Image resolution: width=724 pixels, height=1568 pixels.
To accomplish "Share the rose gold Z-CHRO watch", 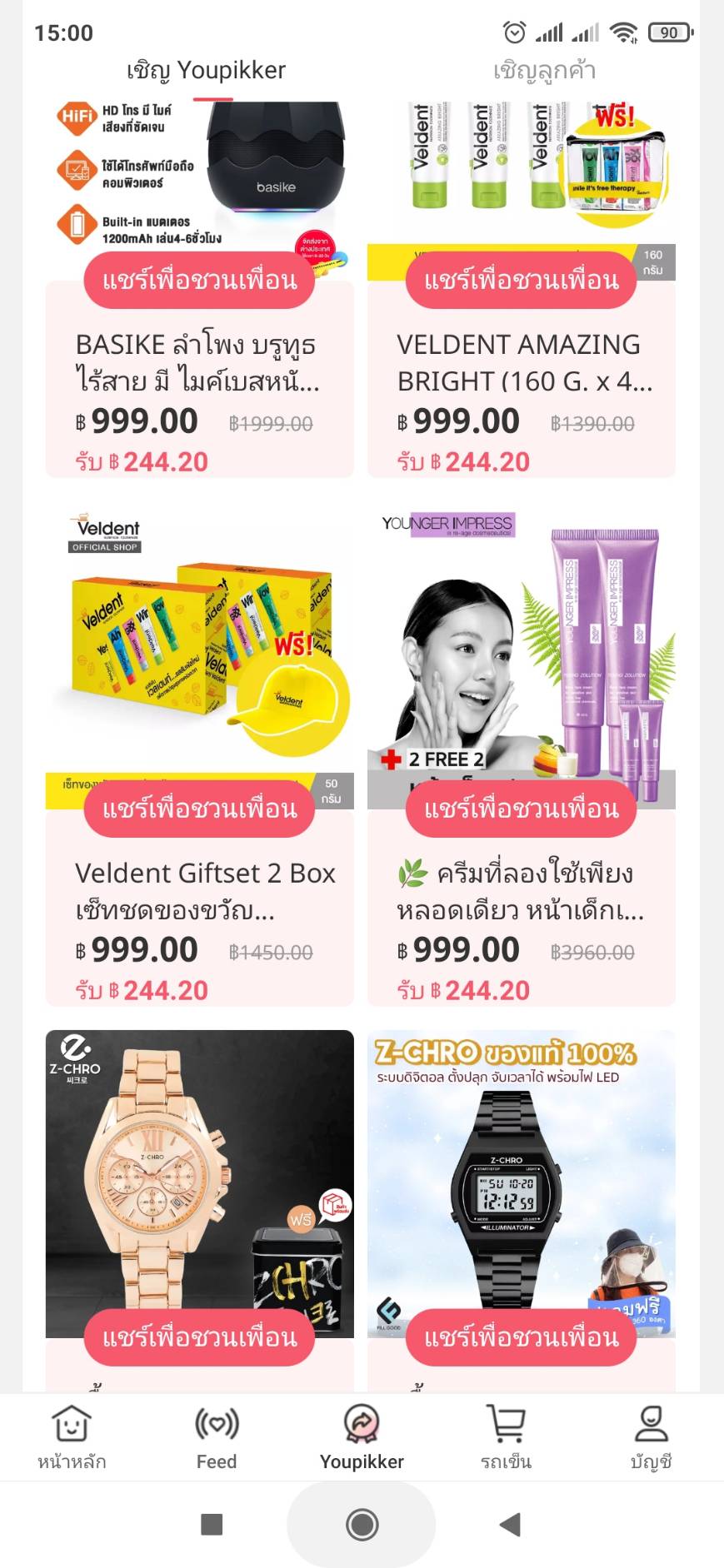I will pyautogui.click(x=199, y=1337).
